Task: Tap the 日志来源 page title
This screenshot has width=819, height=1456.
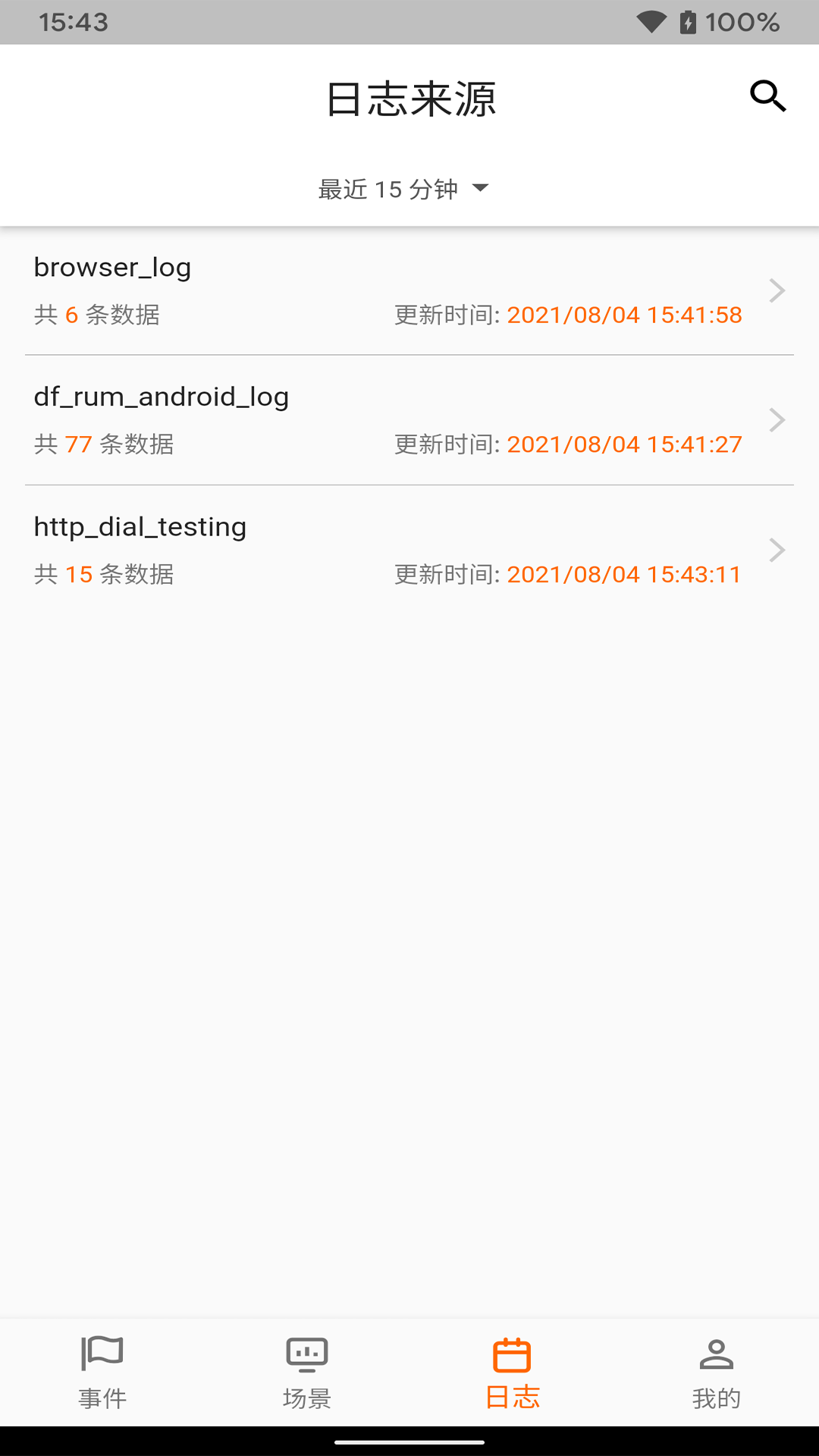Action: pyautogui.click(x=409, y=99)
